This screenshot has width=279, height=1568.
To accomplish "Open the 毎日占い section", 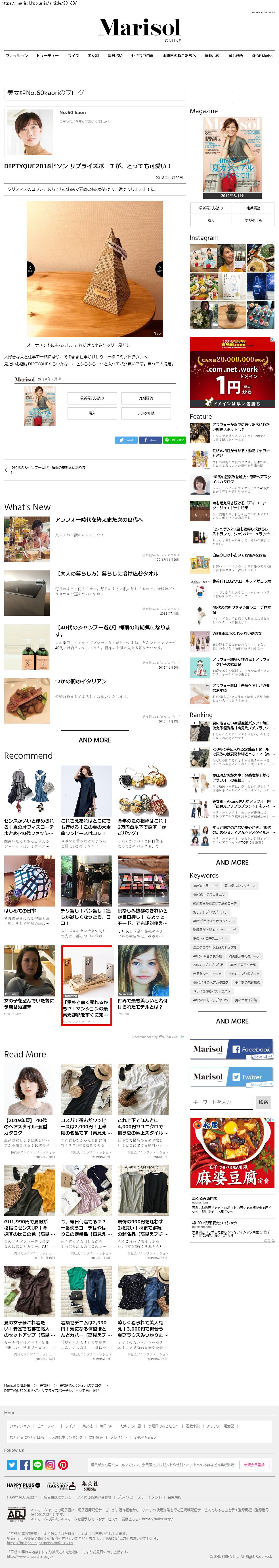I will (x=115, y=55).
